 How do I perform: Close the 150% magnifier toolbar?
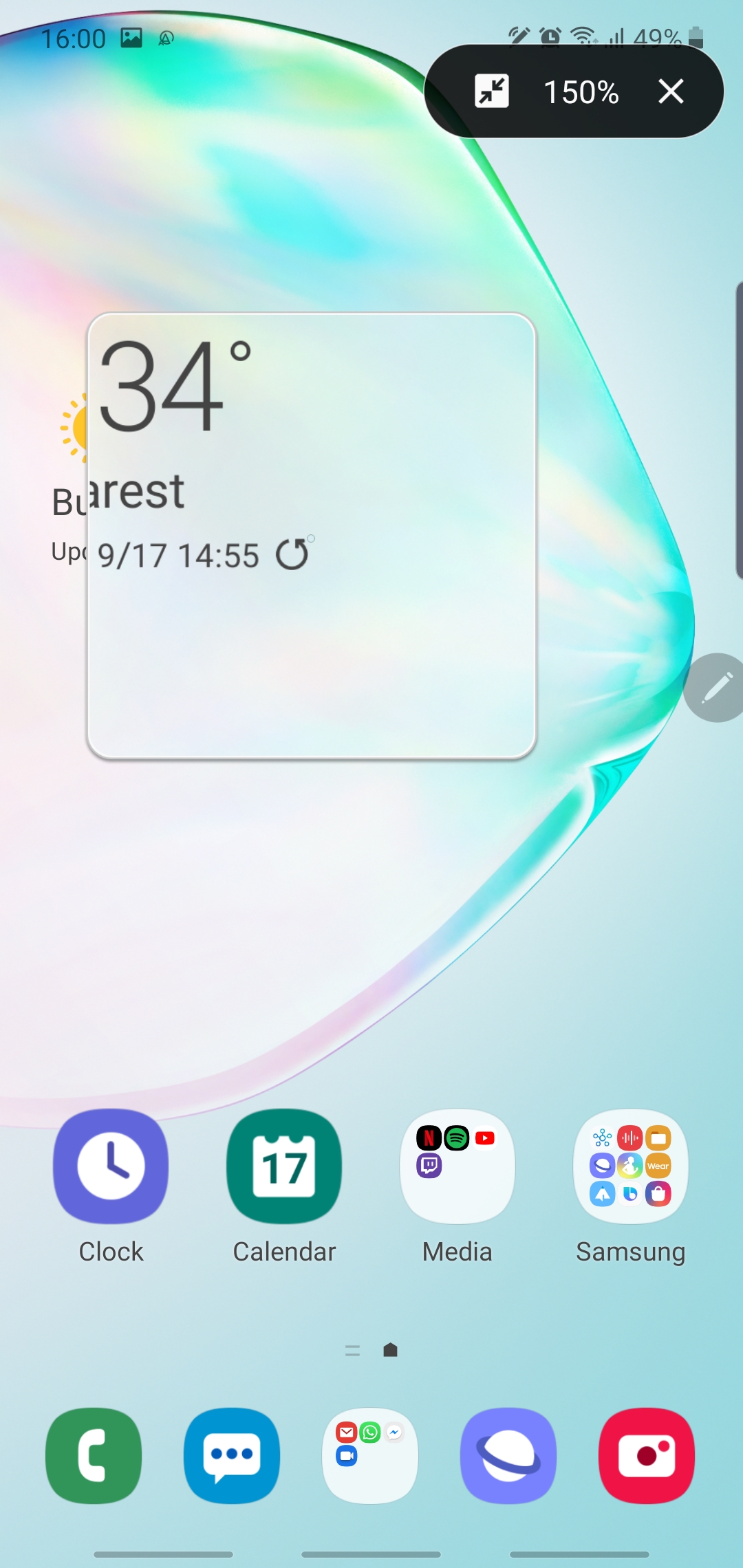pos(671,91)
